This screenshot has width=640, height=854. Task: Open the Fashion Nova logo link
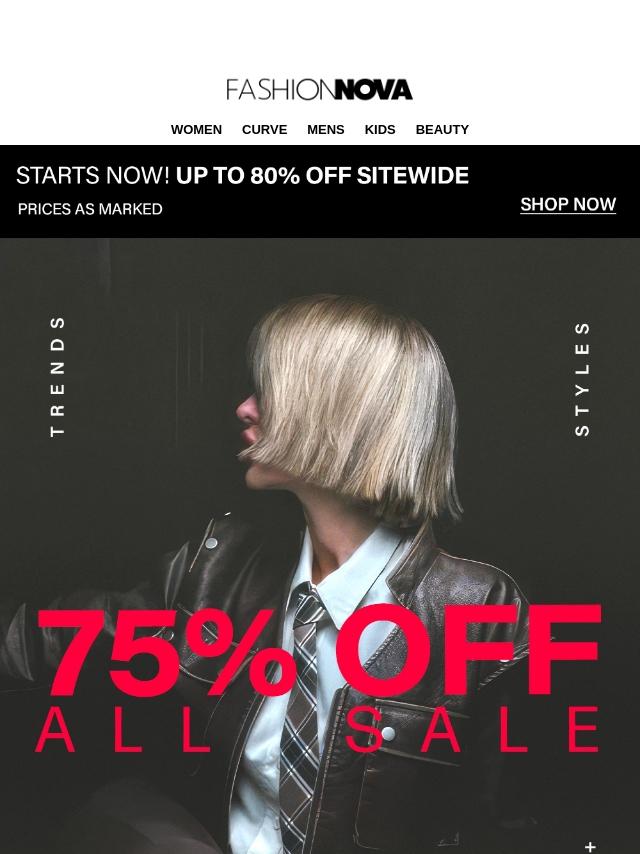[319, 90]
